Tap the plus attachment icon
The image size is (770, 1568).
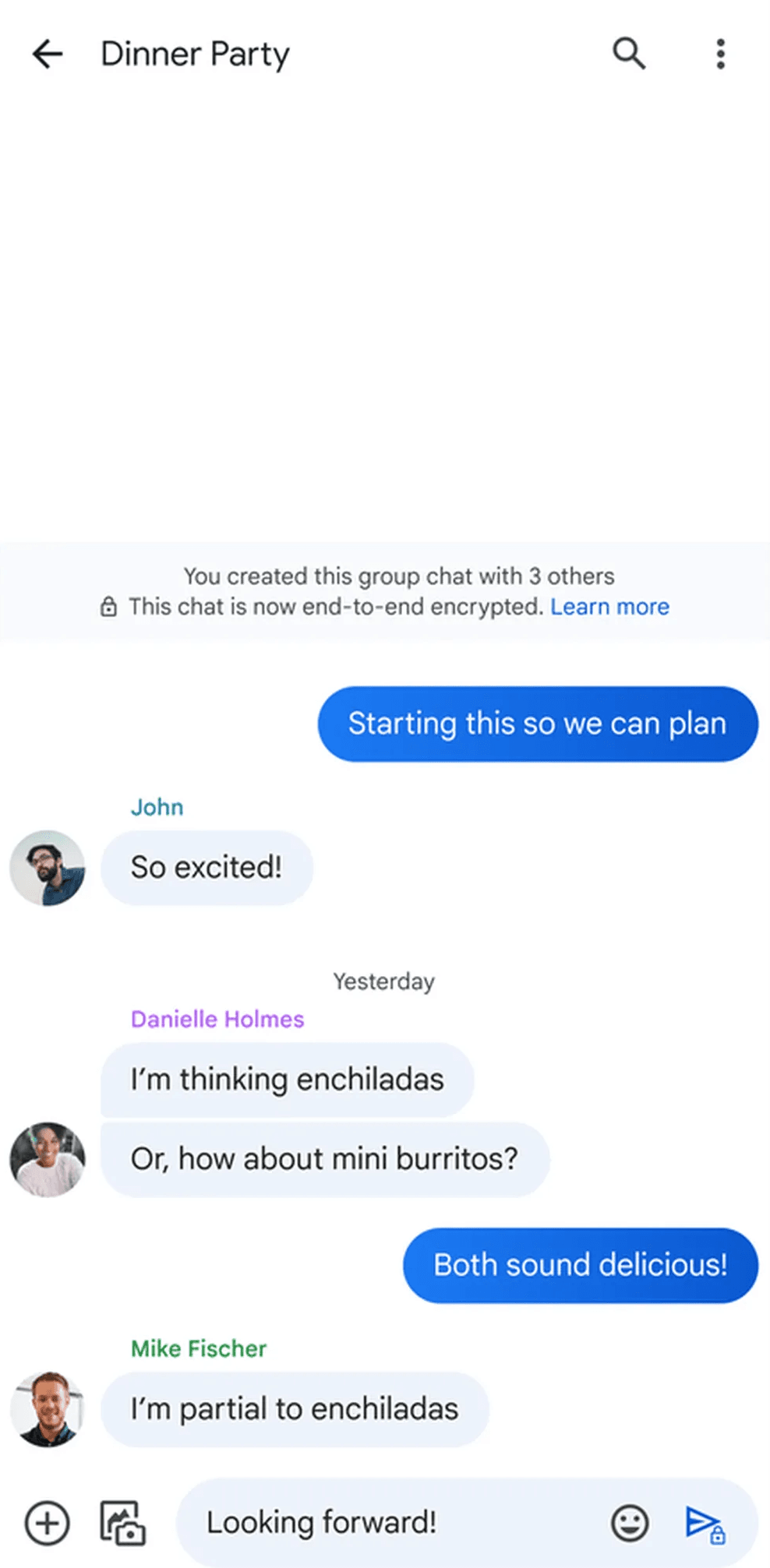point(48,1523)
